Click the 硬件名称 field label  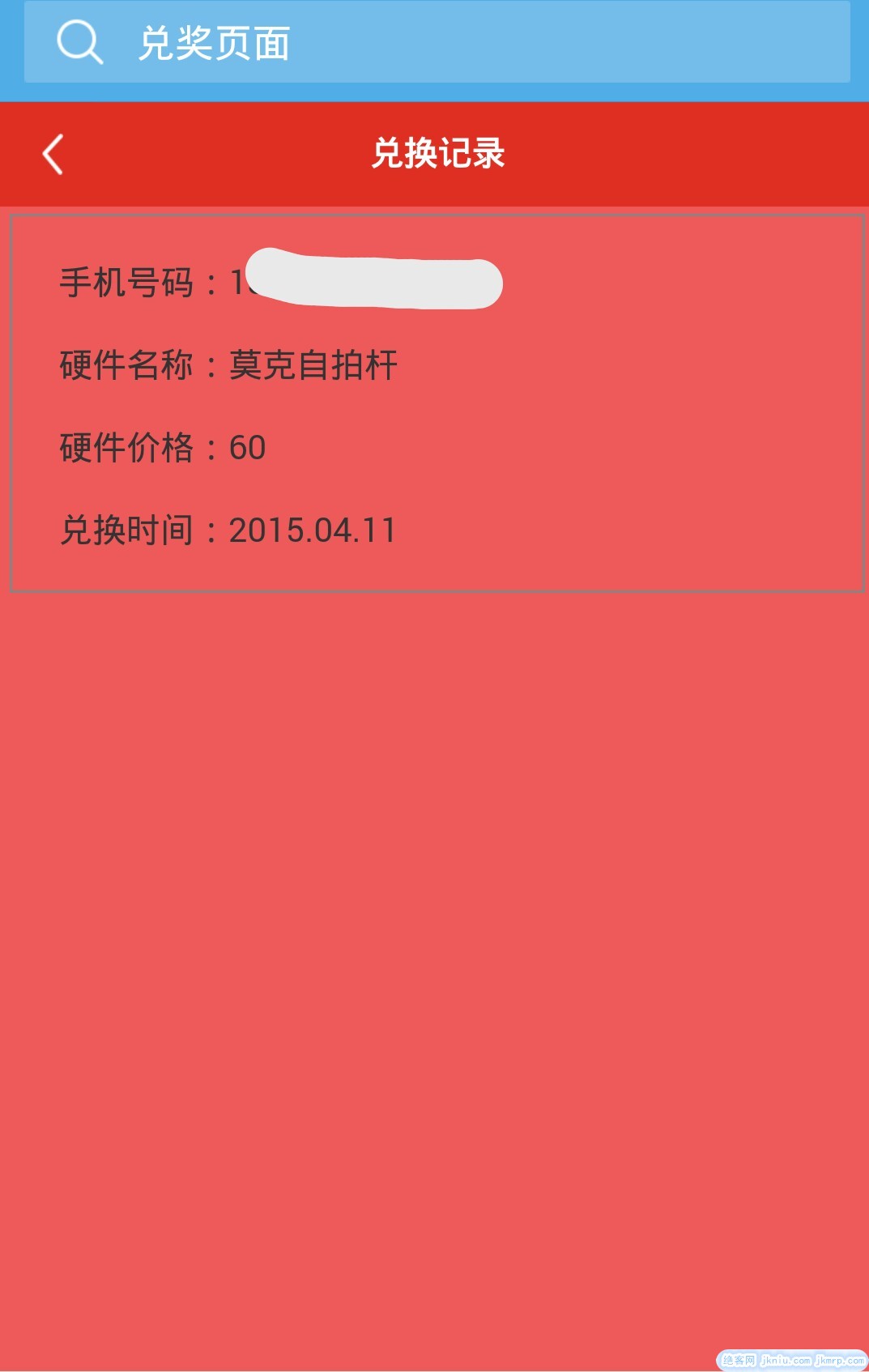pyautogui.click(x=130, y=364)
